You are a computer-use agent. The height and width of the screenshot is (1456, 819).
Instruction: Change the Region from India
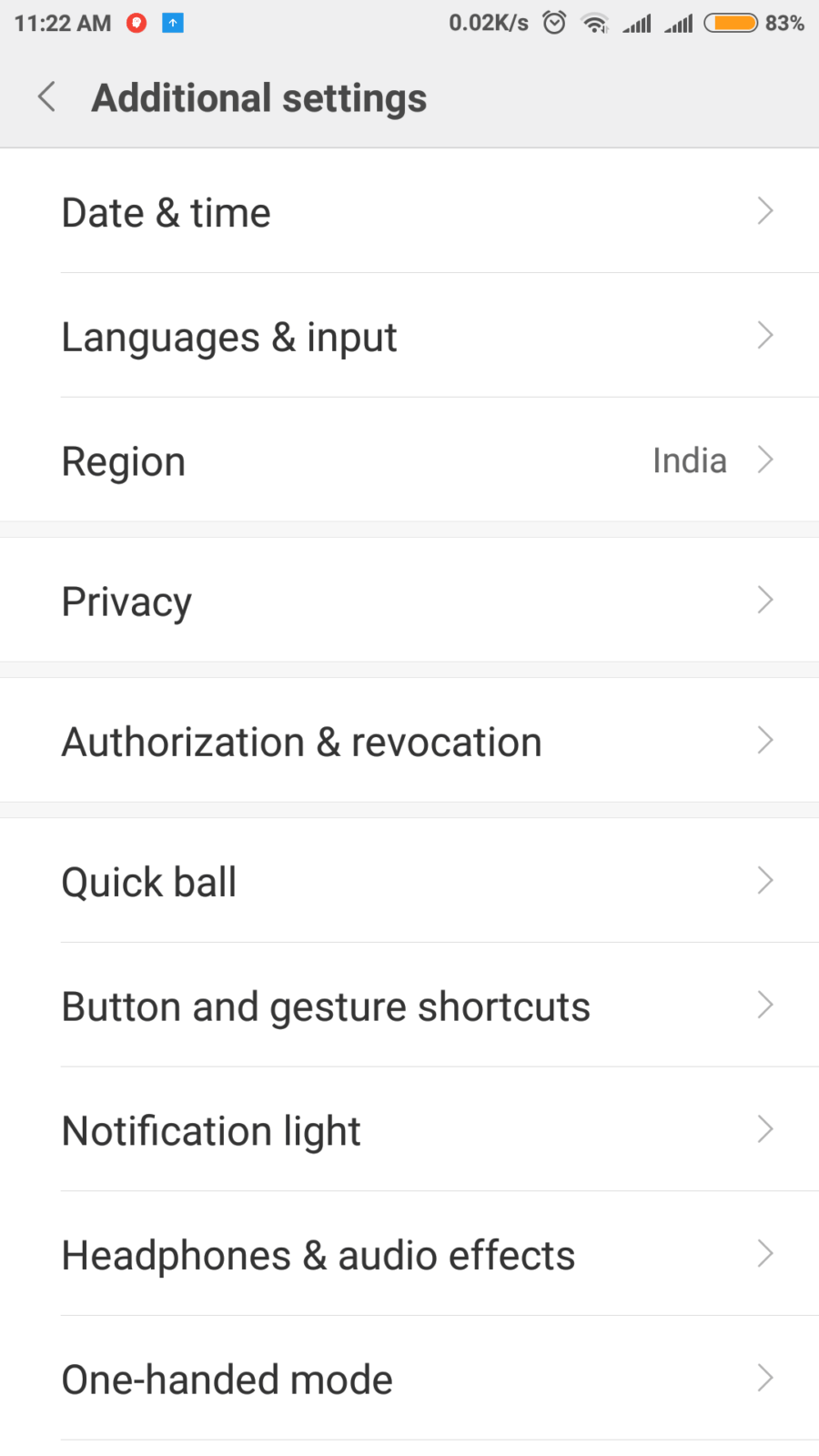tap(409, 461)
